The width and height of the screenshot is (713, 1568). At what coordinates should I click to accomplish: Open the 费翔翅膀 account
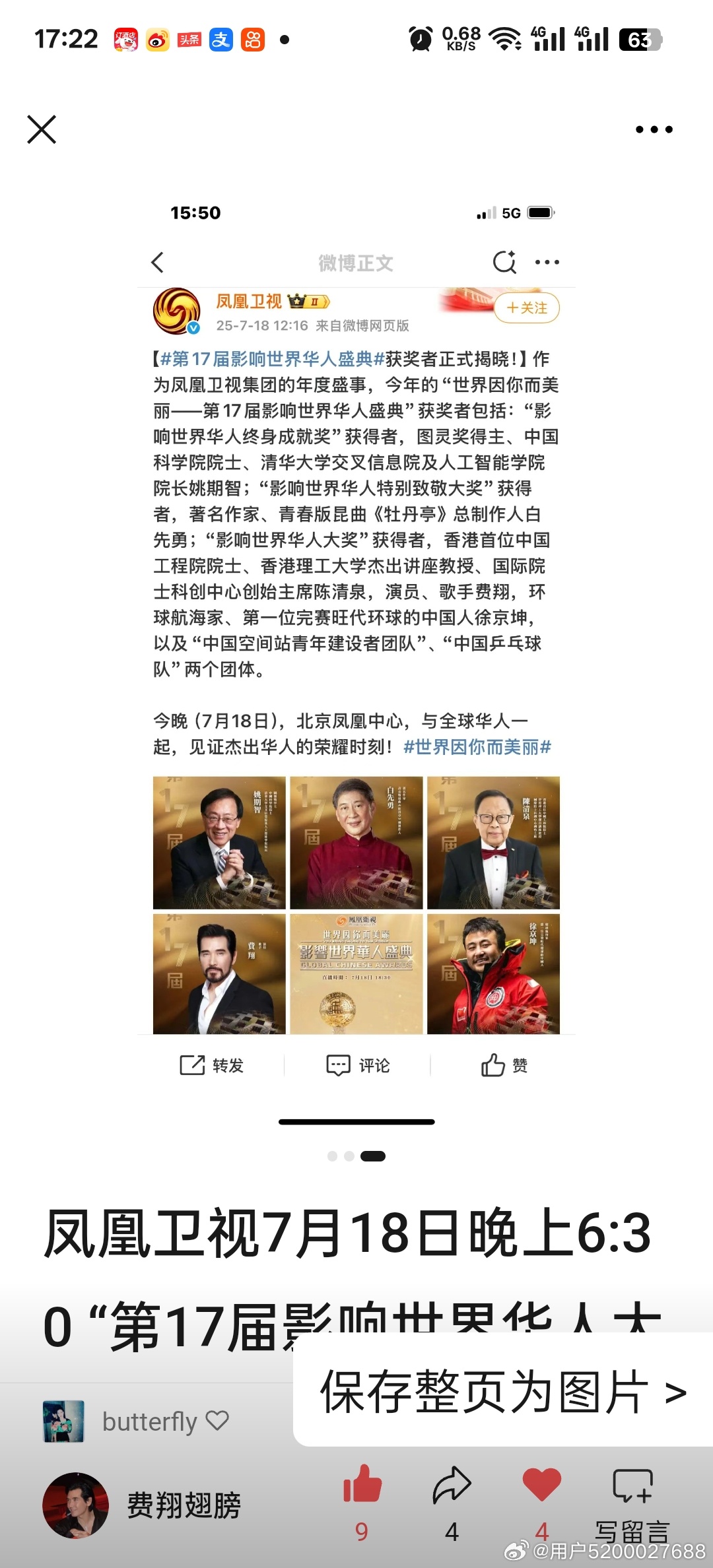pyautogui.click(x=142, y=1505)
